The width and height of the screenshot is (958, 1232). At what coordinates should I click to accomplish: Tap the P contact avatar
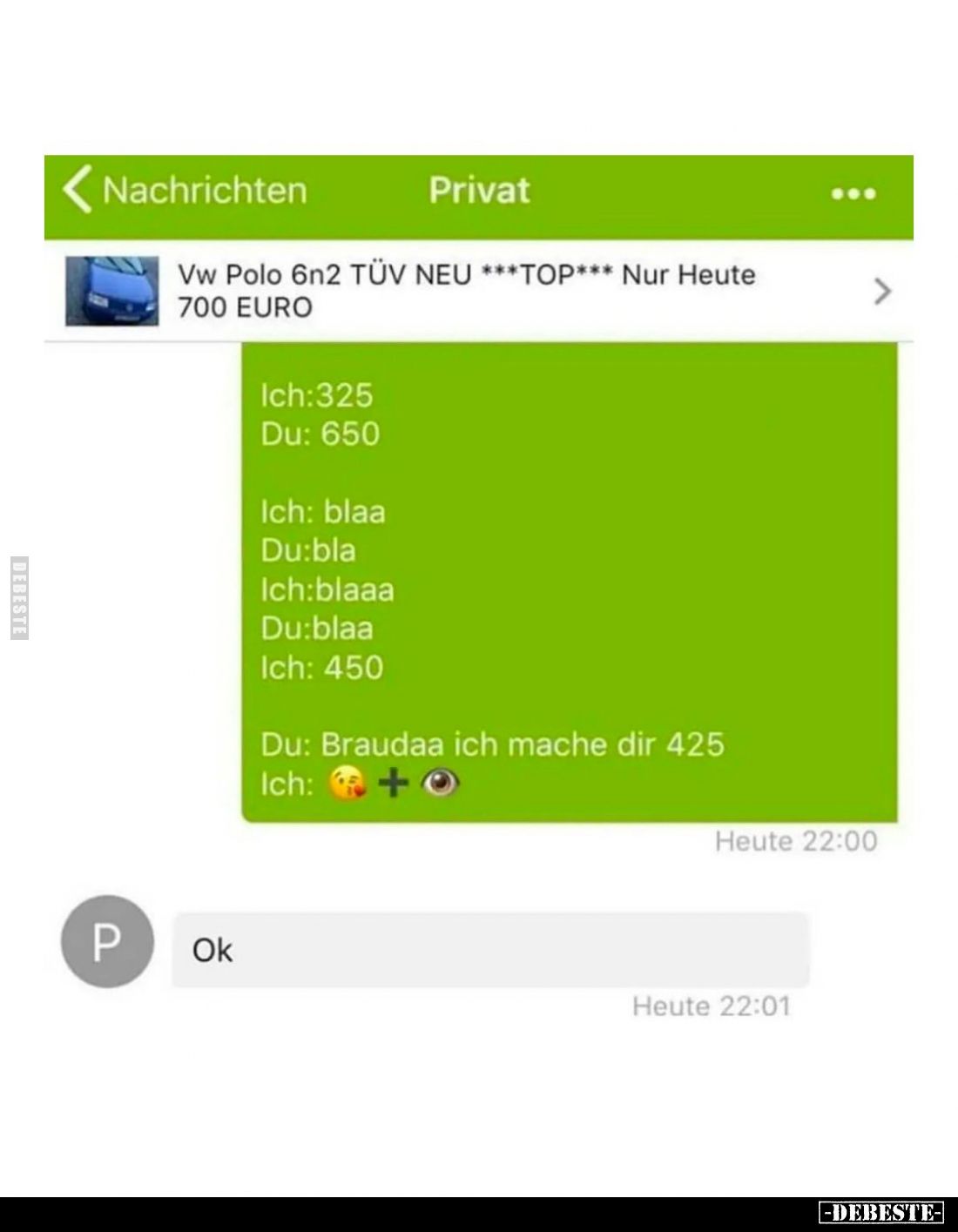(107, 941)
